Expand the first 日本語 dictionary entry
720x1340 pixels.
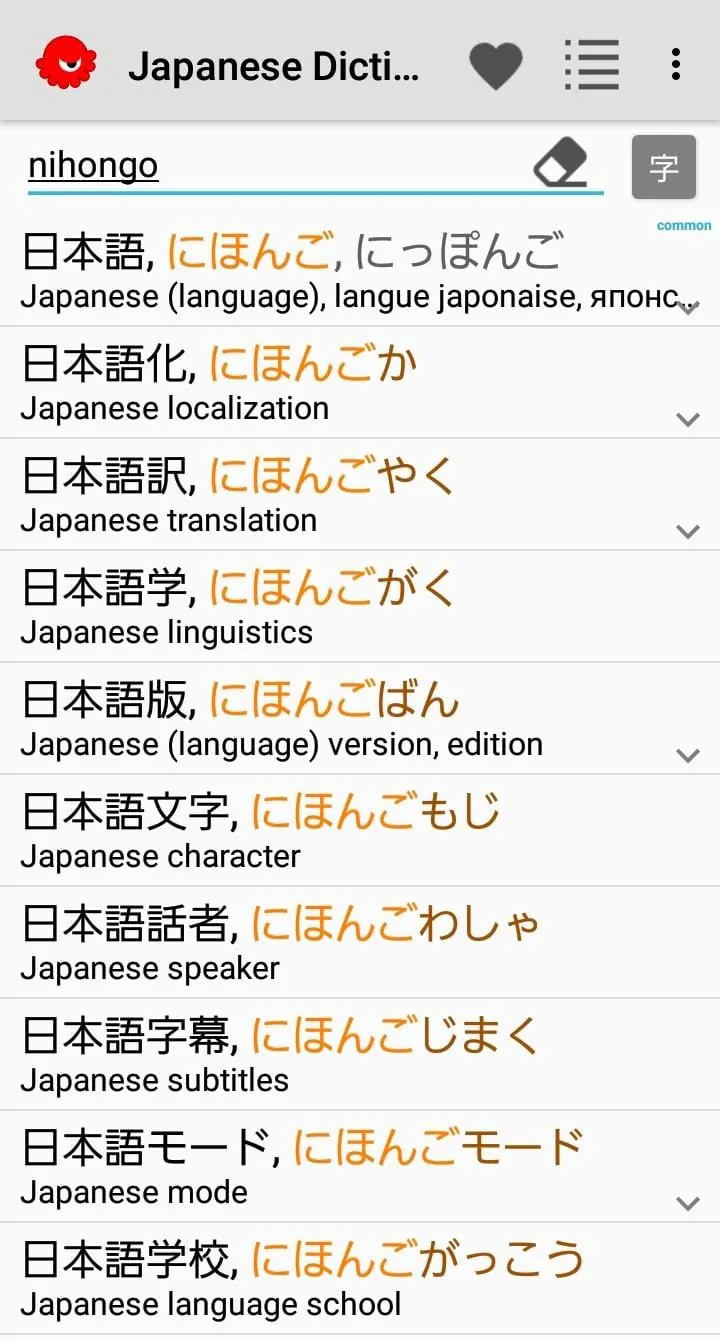click(689, 309)
